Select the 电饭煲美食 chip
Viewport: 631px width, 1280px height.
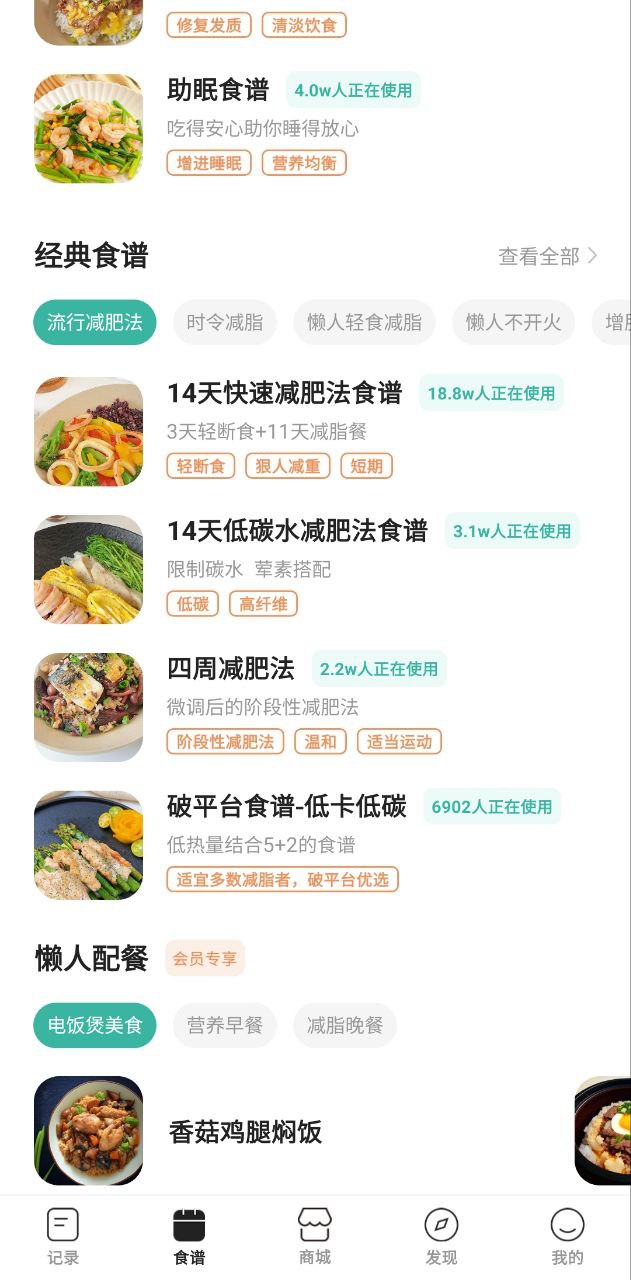pyautogui.click(x=95, y=1025)
